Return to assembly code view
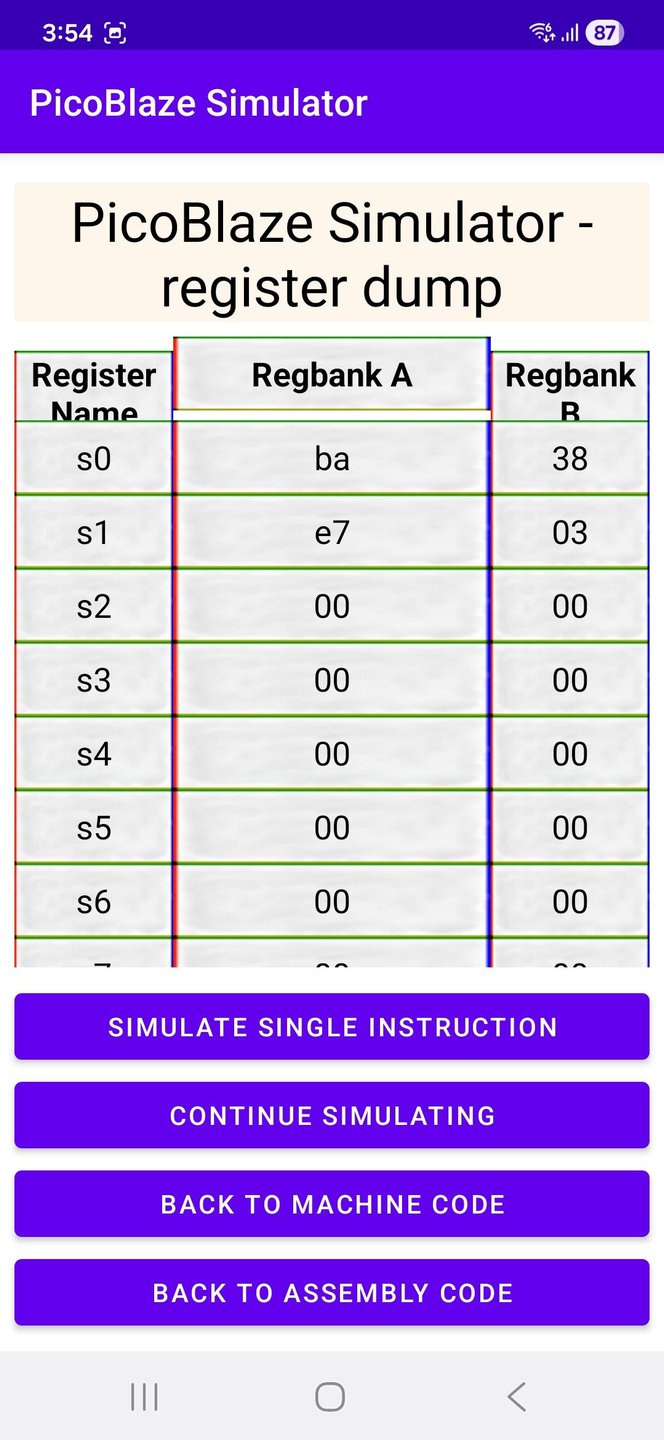Screen dimensions: 664x1440 coord(332,1292)
